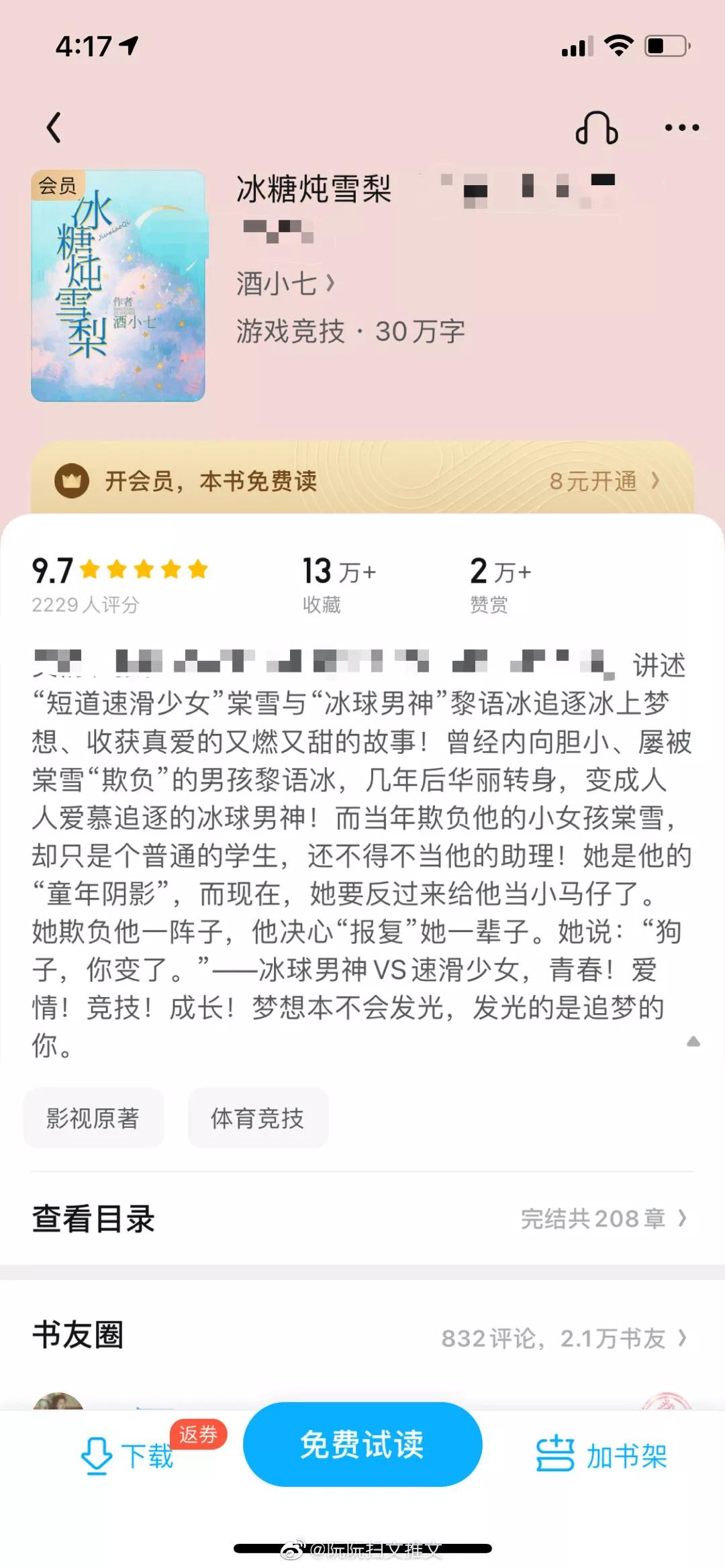Tap the 冰糖炖雪梨 book cover
This screenshot has width=725, height=1568.
point(118,285)
